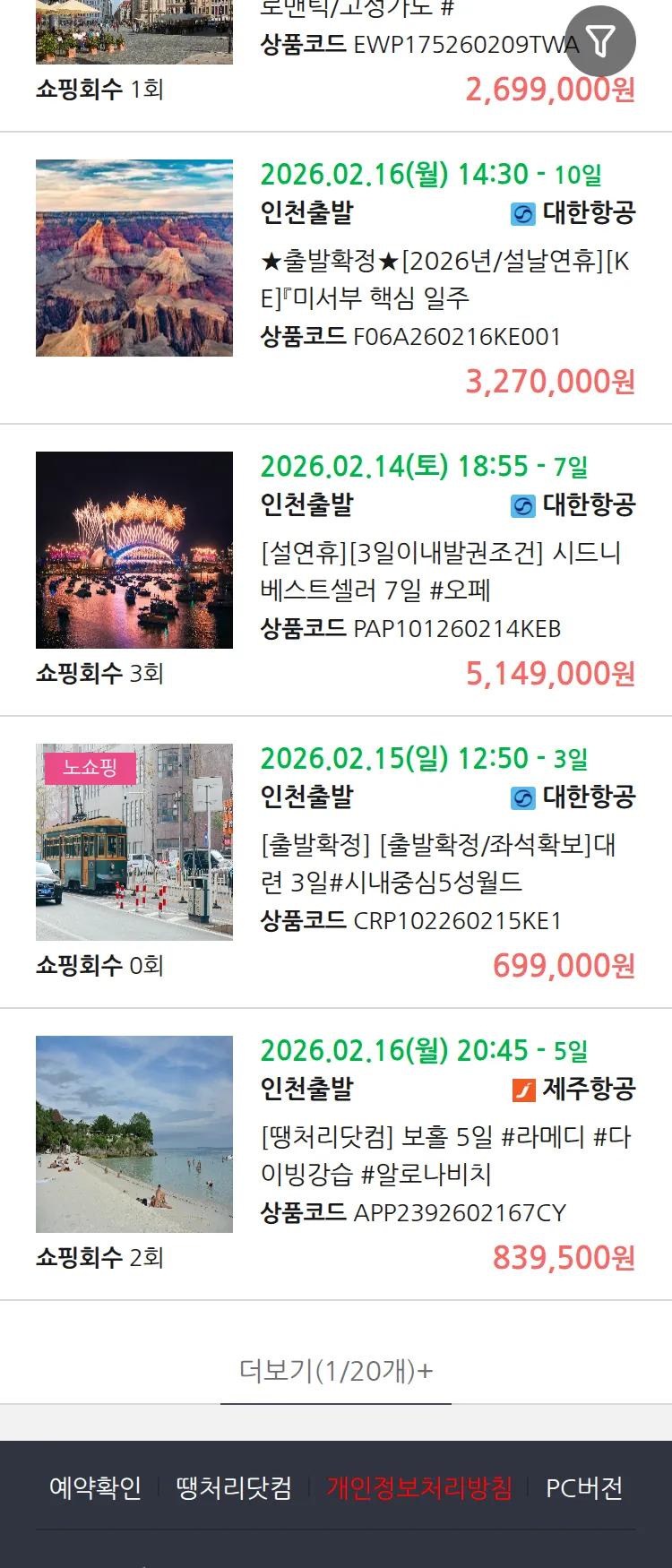Load more results with 더보기
Viewport: 672px width, 1568px height.
tap(336, 1371)
